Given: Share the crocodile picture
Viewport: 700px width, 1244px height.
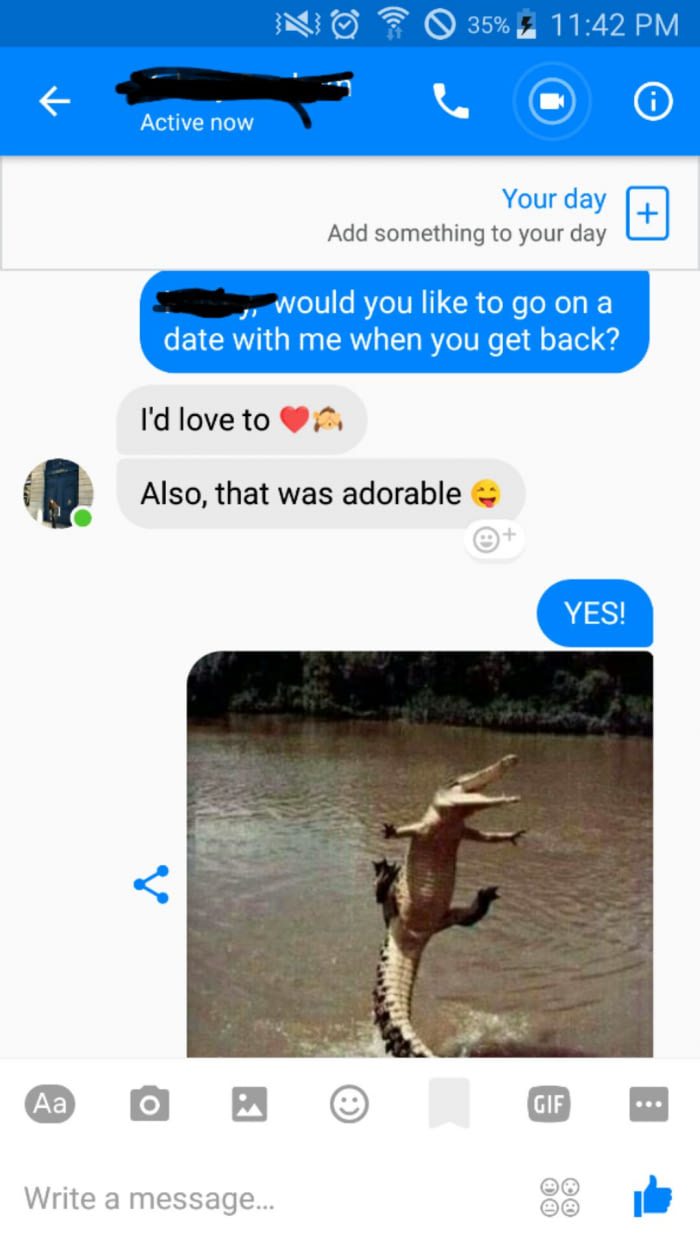Looking at the screenshot, I should [151, 884].
